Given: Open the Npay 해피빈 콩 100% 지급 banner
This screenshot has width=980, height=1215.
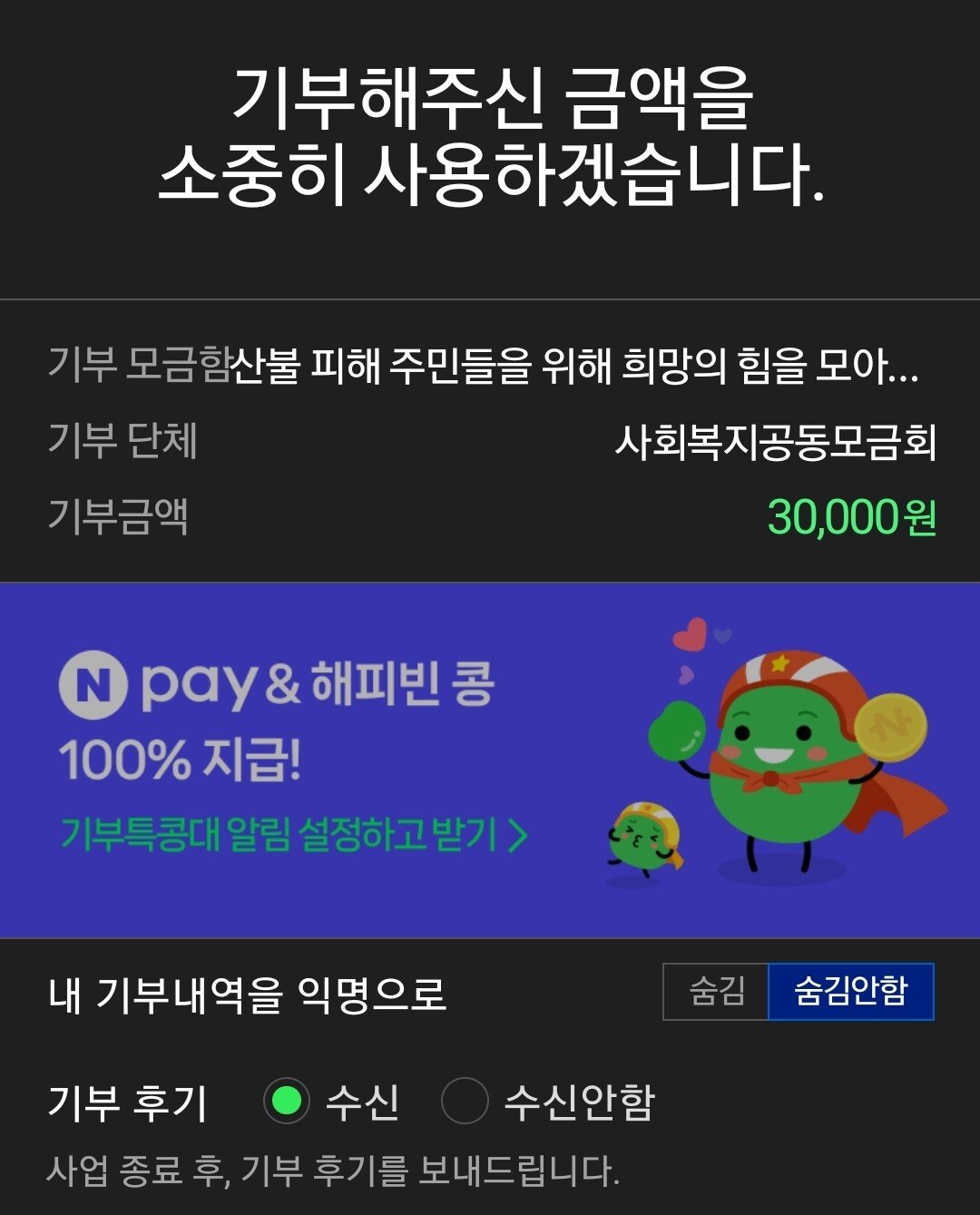Looking at the screenshot, I should click(490, 760).
